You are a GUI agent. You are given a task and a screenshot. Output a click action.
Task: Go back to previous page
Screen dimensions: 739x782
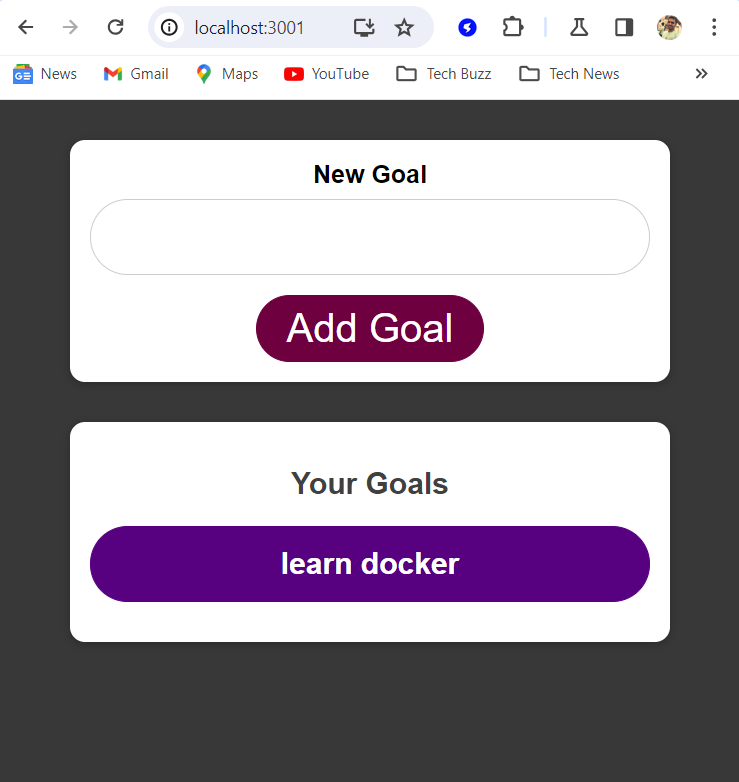26,27
